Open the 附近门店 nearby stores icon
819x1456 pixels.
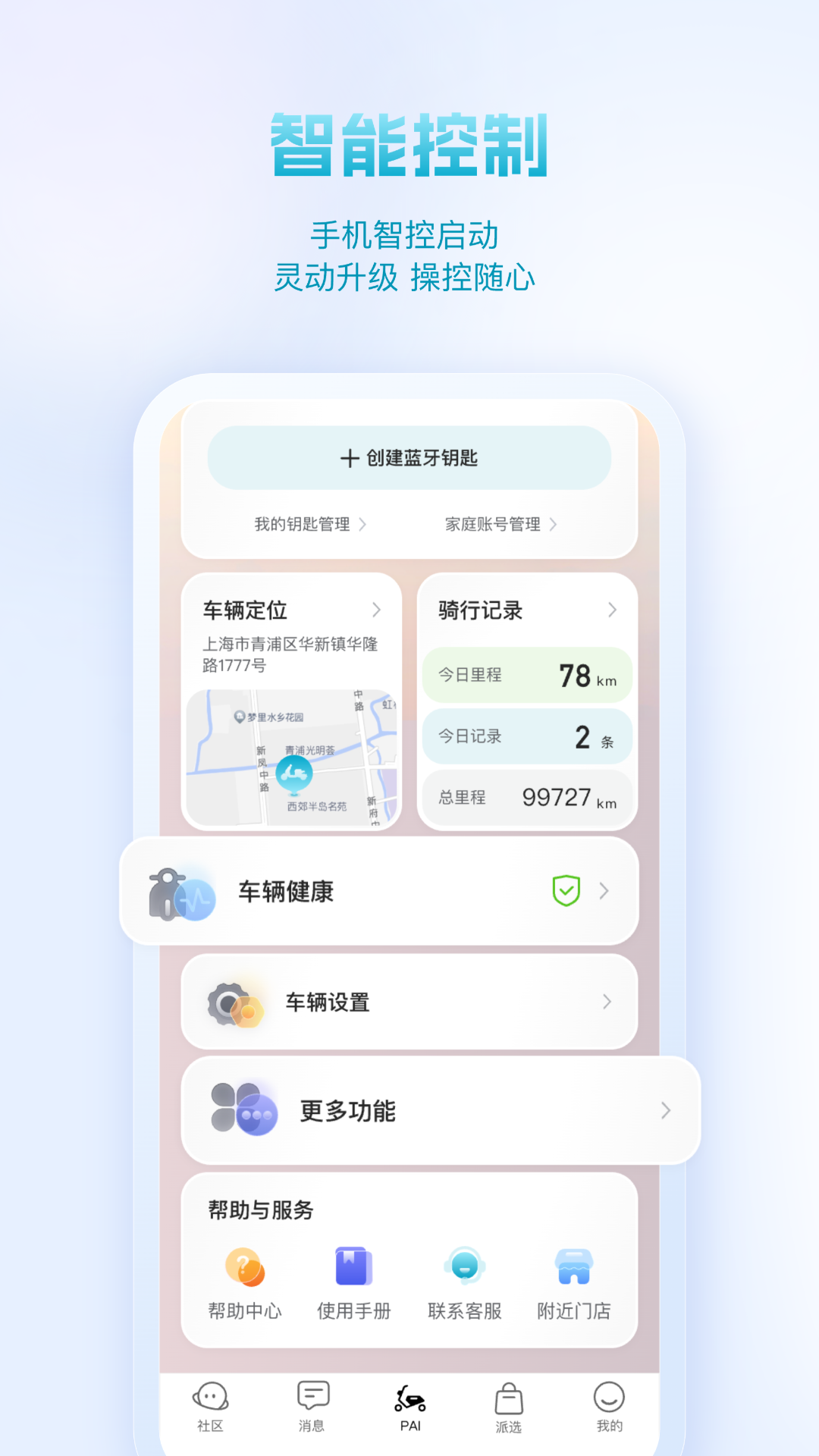(x=575, y=1266)
